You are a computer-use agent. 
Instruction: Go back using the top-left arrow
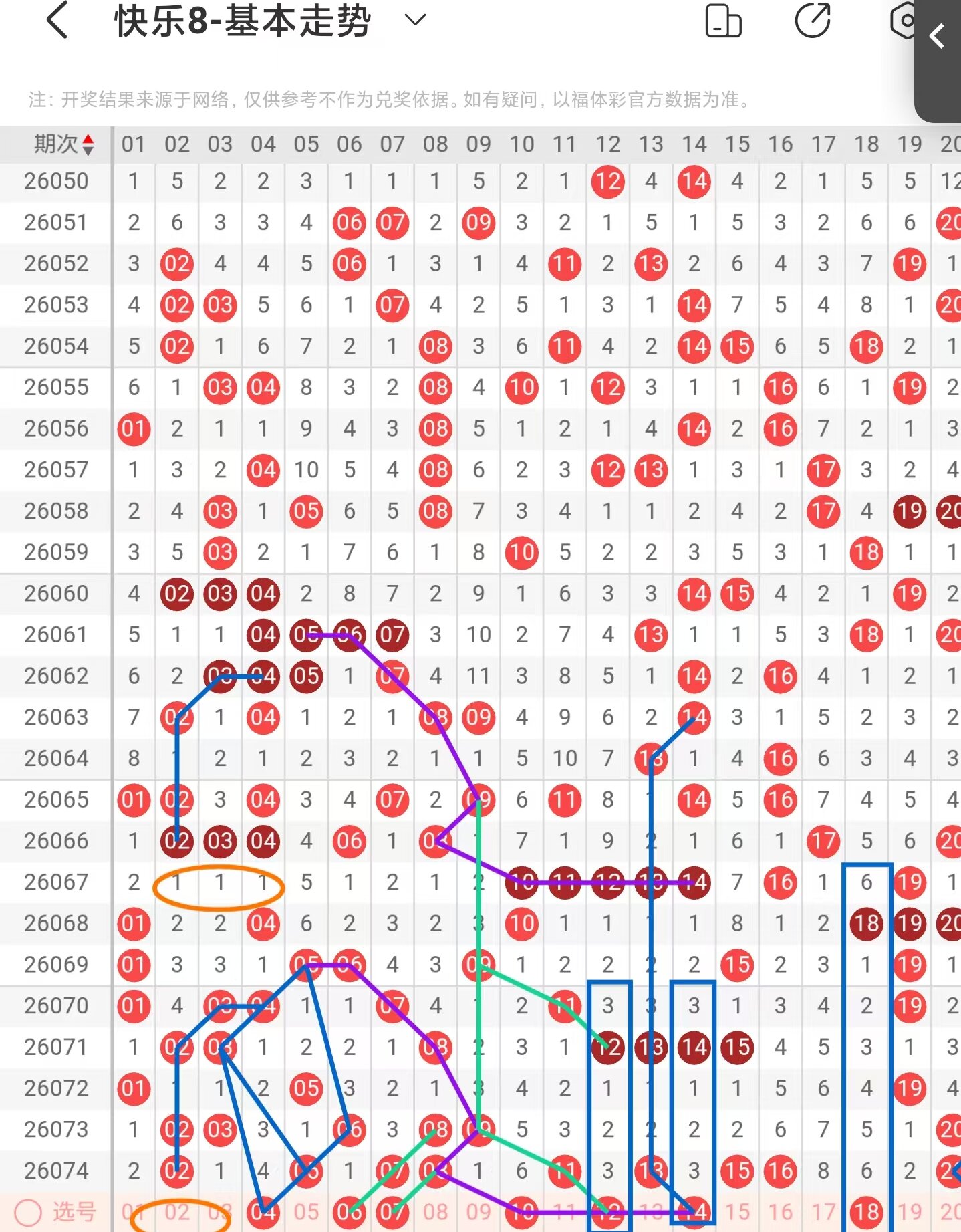pos(57,20)
